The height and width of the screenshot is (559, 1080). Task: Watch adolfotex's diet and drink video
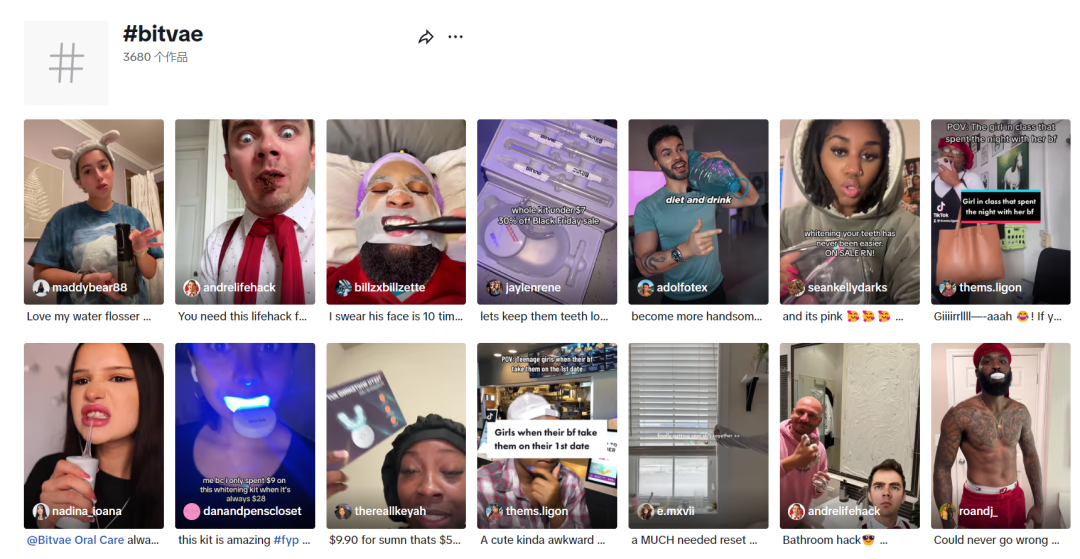pyautogui.click(x=698, y=211)
